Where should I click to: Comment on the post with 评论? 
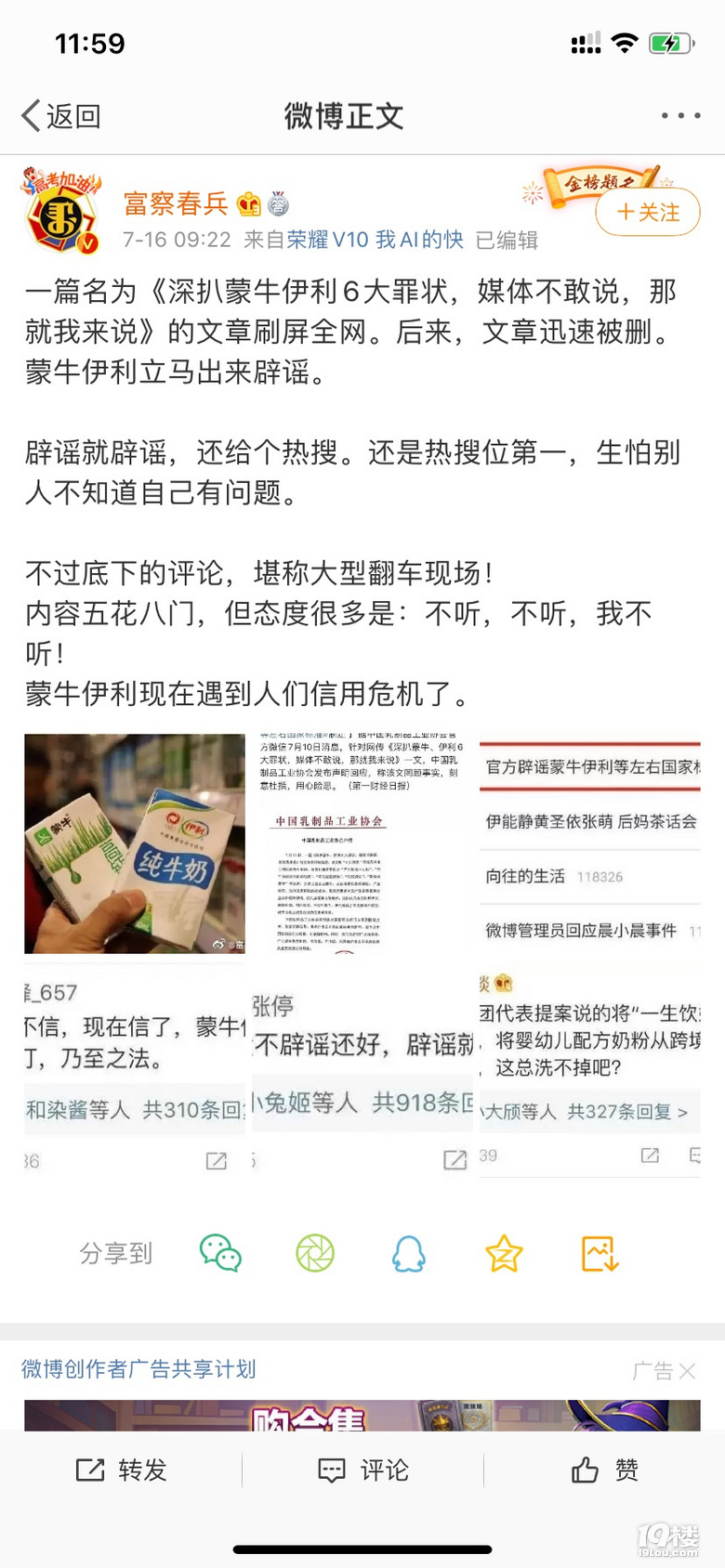[x=362, y=1470]
